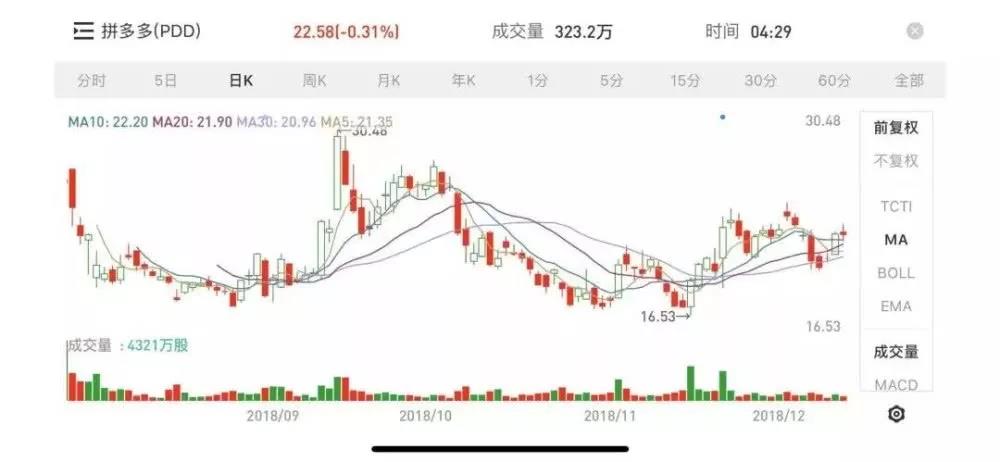Open the stock list menu icon
The height and width of the screenshot is (462, 1000).
[x=83, y=31]
